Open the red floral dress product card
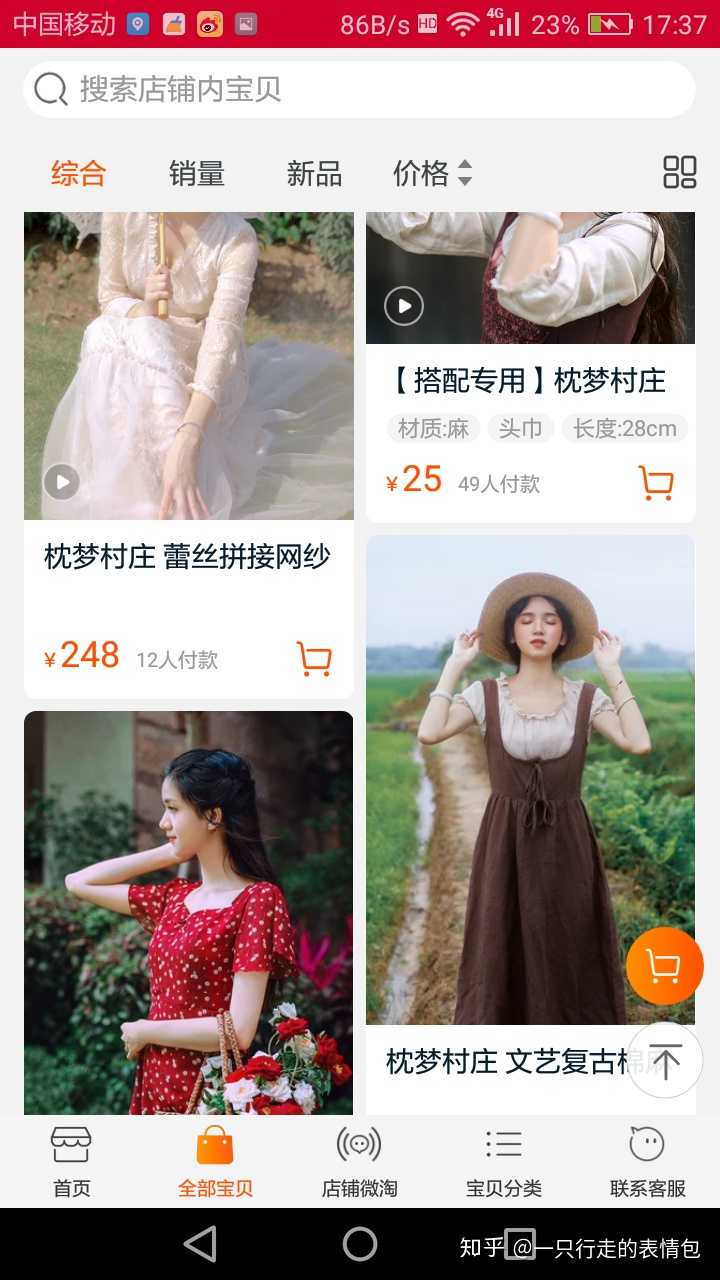Image resolution: width=720 pixels, height=1280 pixels. click(188, 910)
